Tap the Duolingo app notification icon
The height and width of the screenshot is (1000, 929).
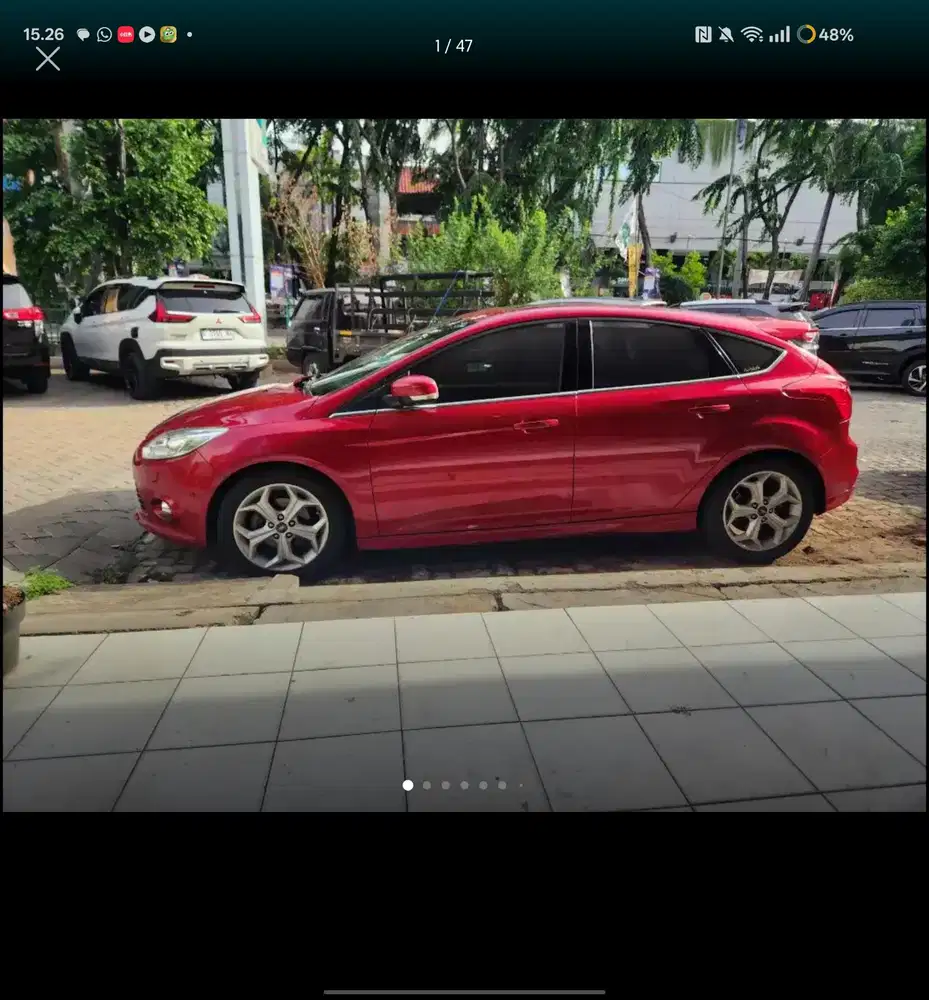click(169, 34)
